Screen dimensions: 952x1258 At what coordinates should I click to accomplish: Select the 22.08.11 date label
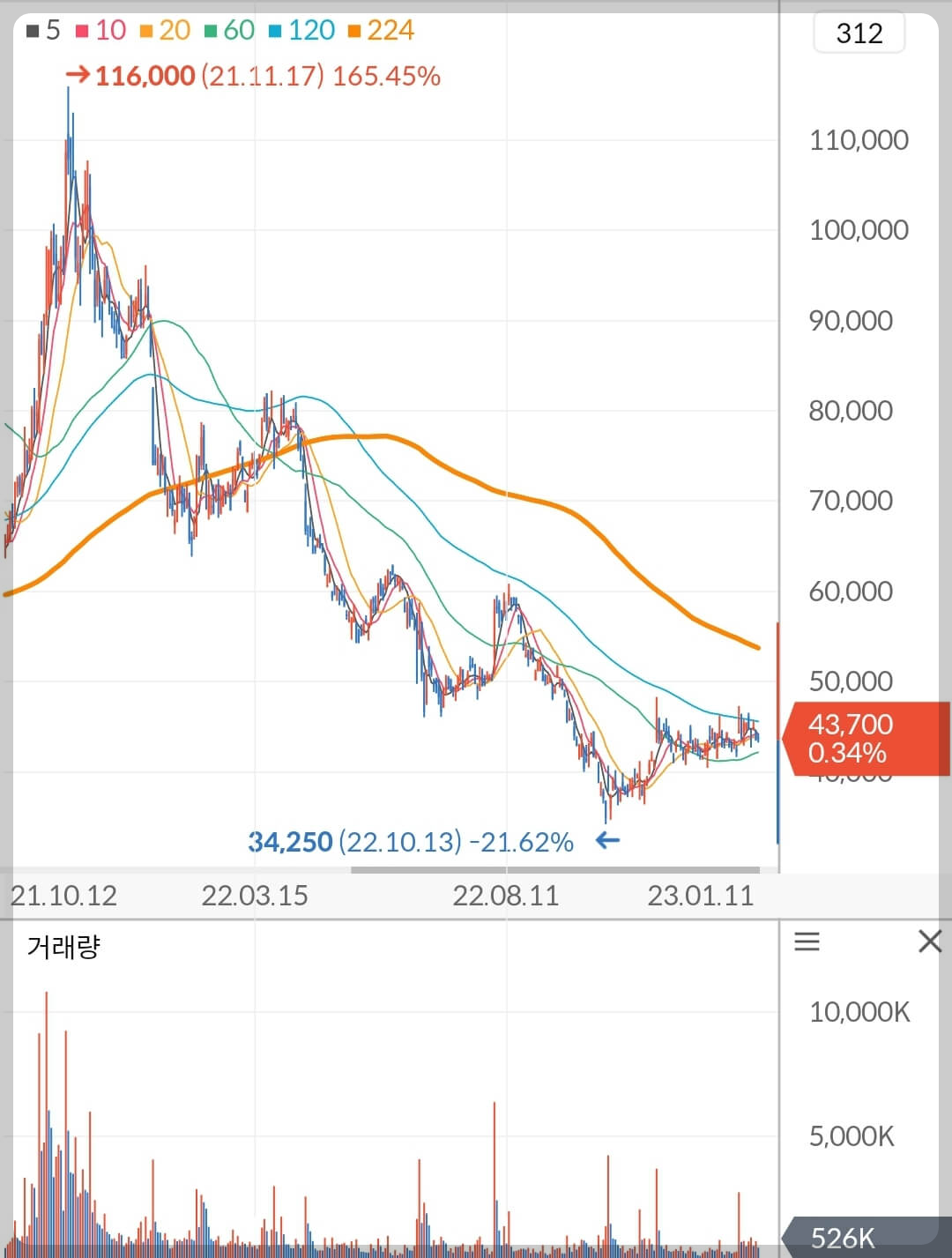pos(507,897)
